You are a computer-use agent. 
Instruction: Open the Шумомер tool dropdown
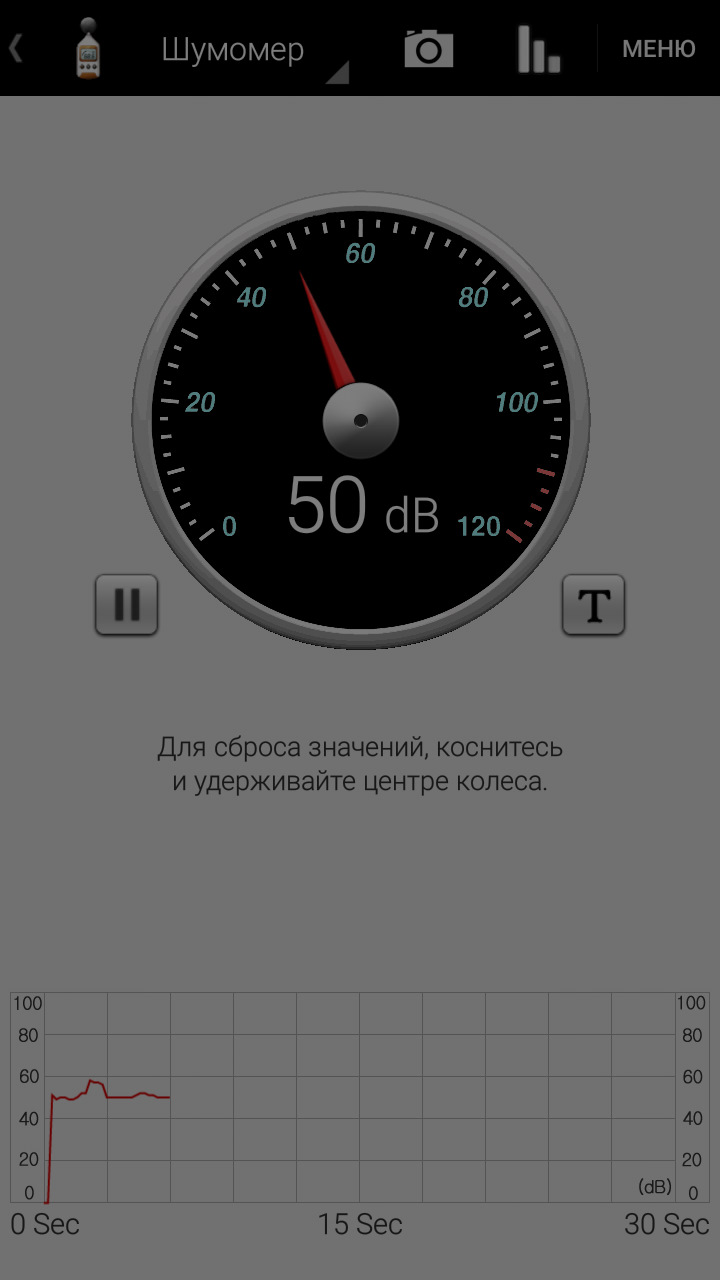250,50
